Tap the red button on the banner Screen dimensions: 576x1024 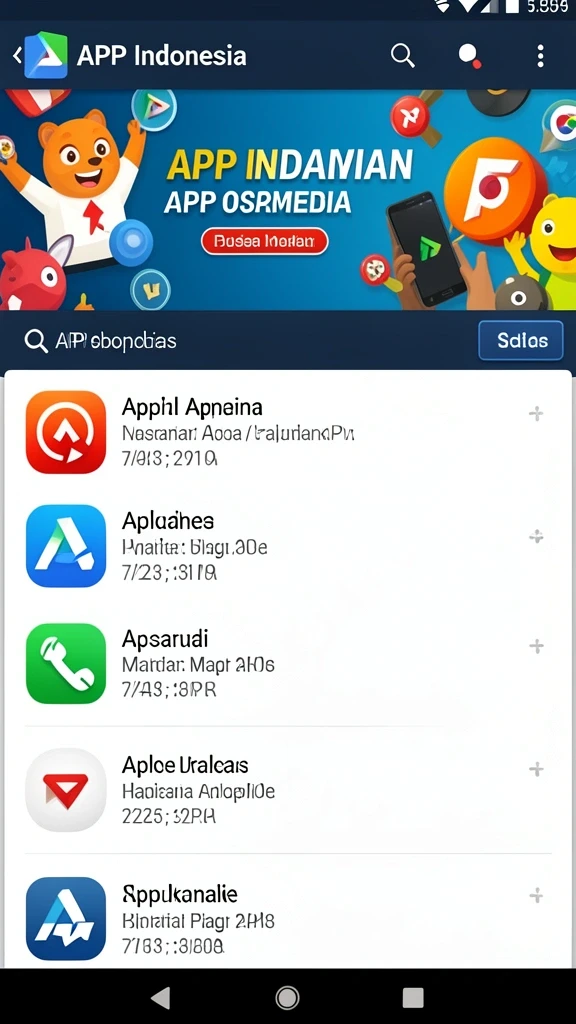click(x=264, y=242)
